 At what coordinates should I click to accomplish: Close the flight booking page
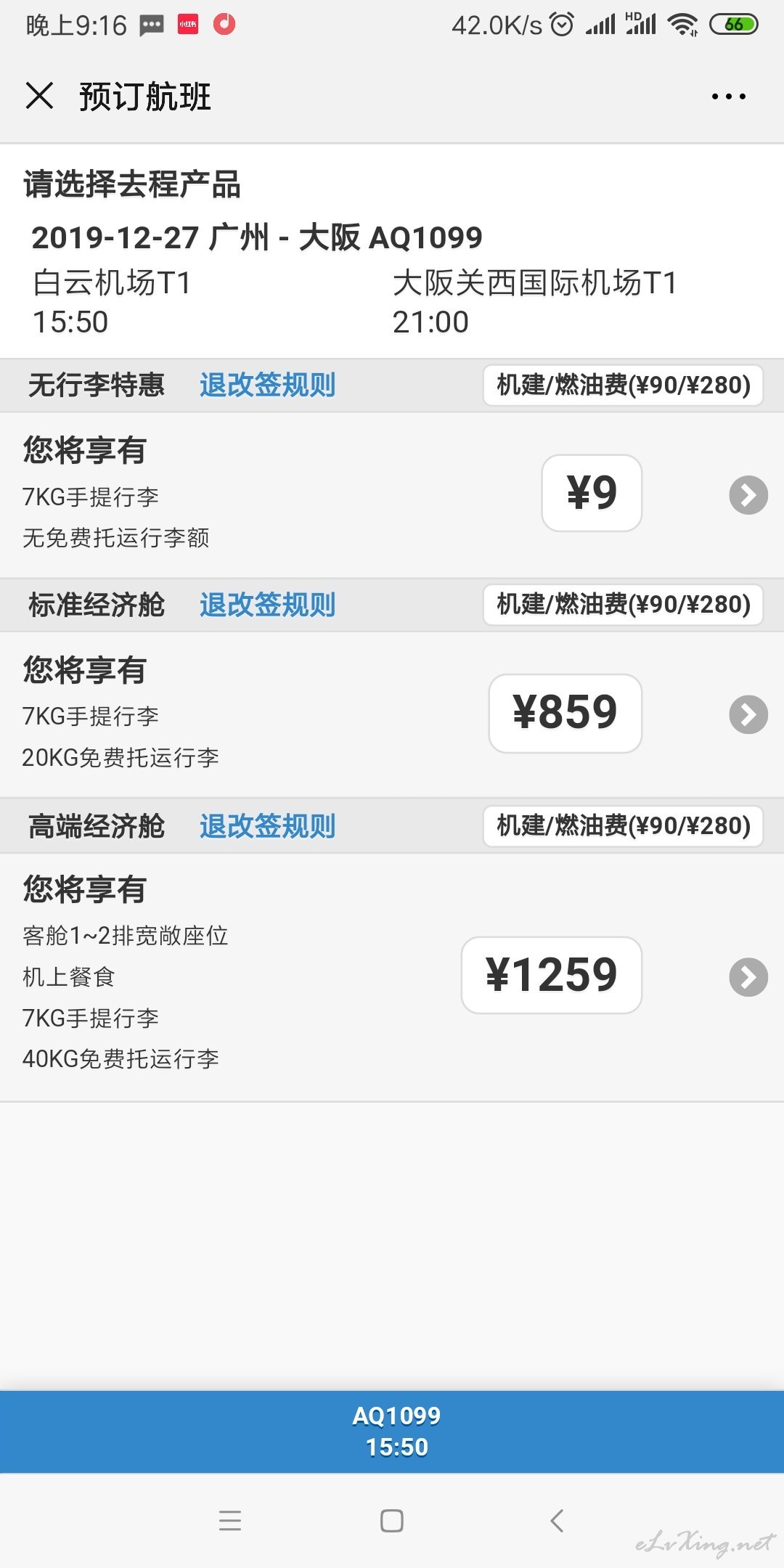click(x=39, y=96)
